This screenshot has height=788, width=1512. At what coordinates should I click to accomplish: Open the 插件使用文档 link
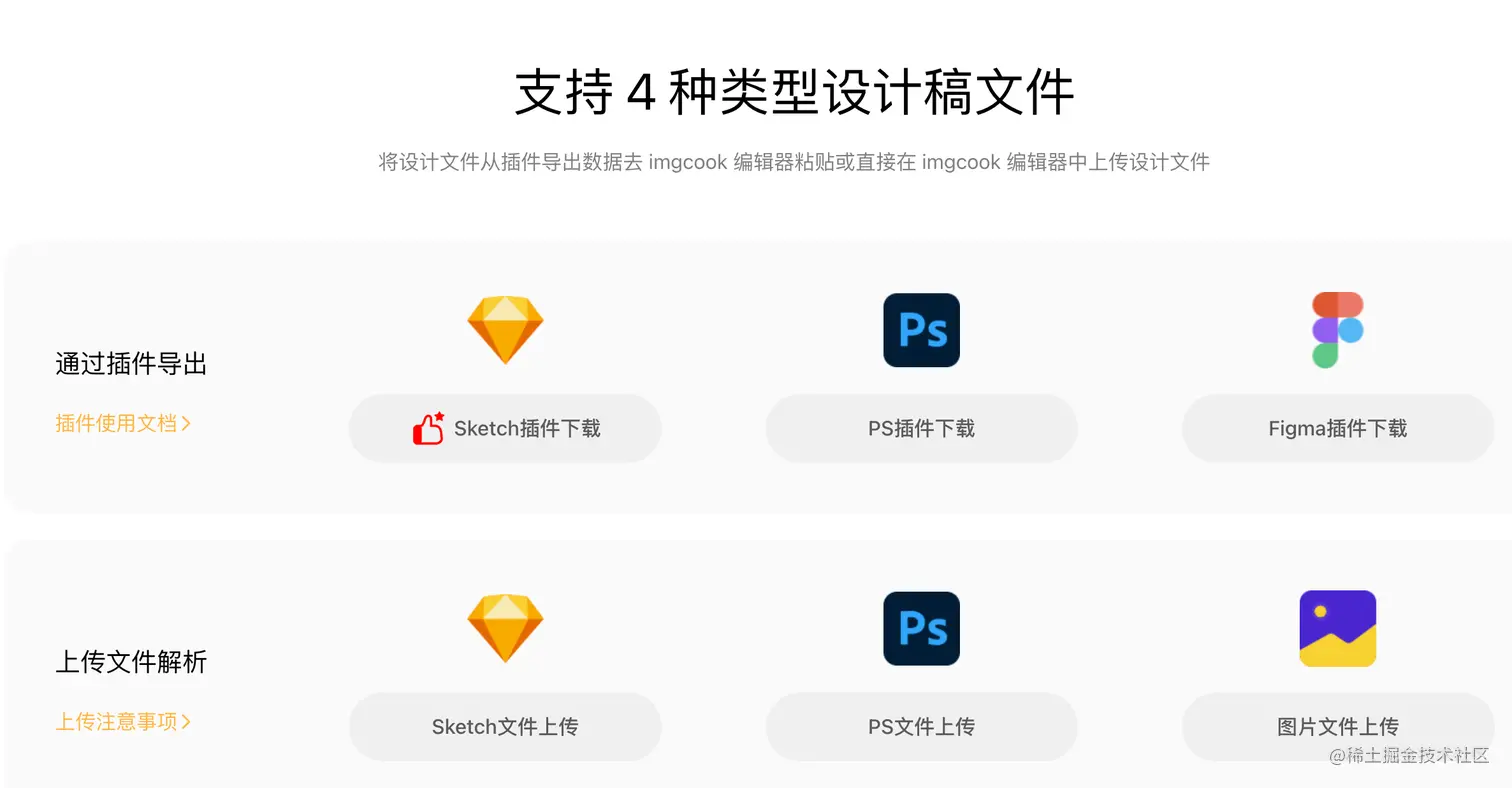point(122,423)
